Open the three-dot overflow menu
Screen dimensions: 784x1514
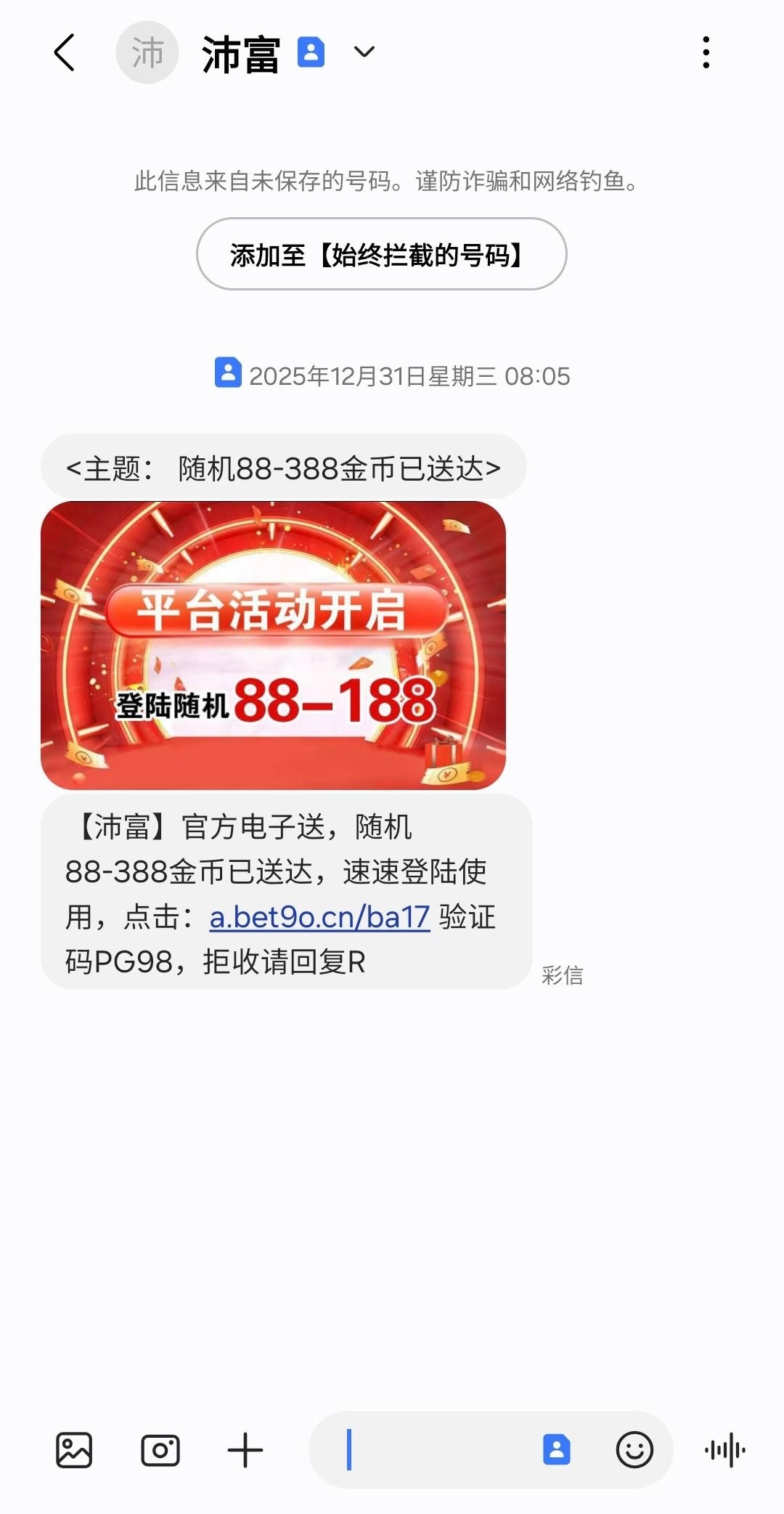706,52
